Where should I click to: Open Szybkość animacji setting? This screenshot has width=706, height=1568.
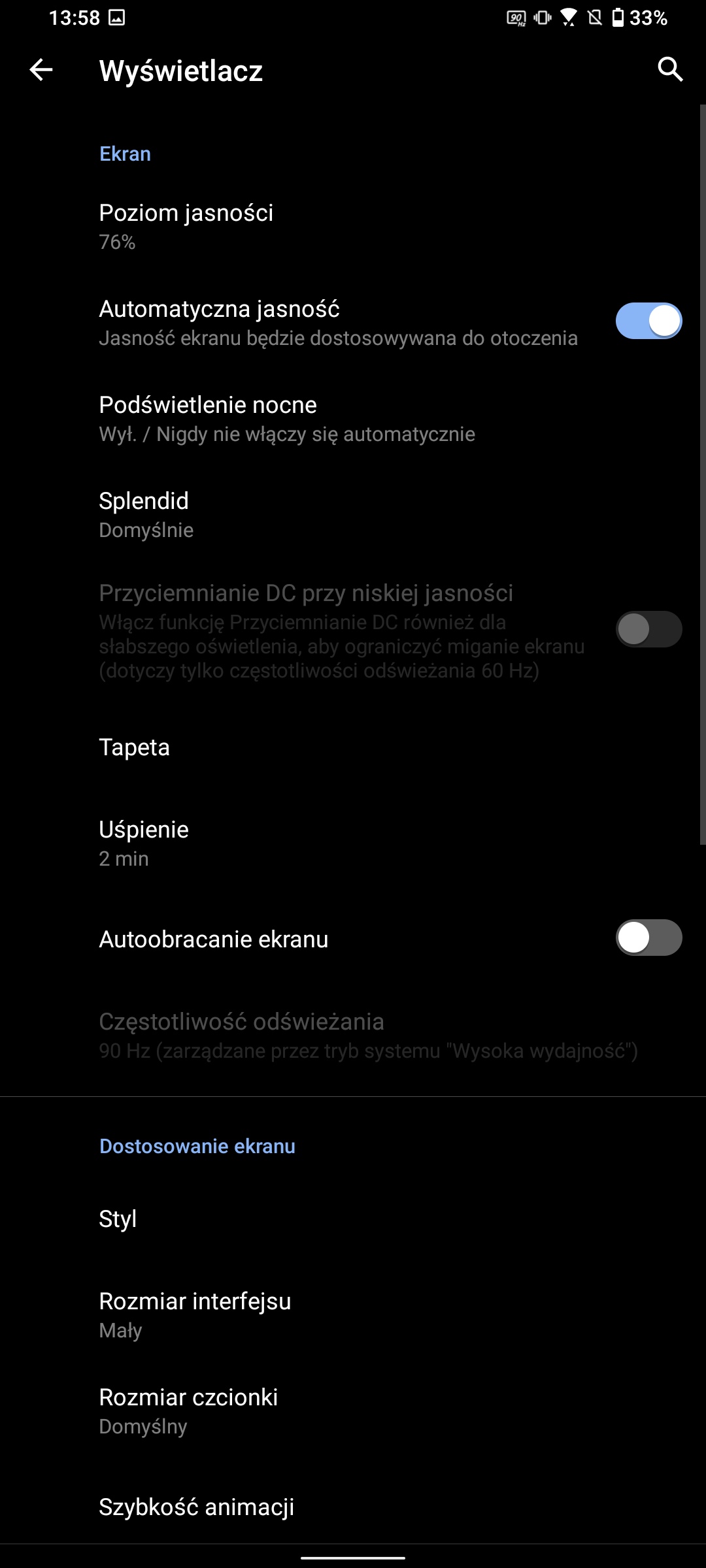pos(197,1507)
